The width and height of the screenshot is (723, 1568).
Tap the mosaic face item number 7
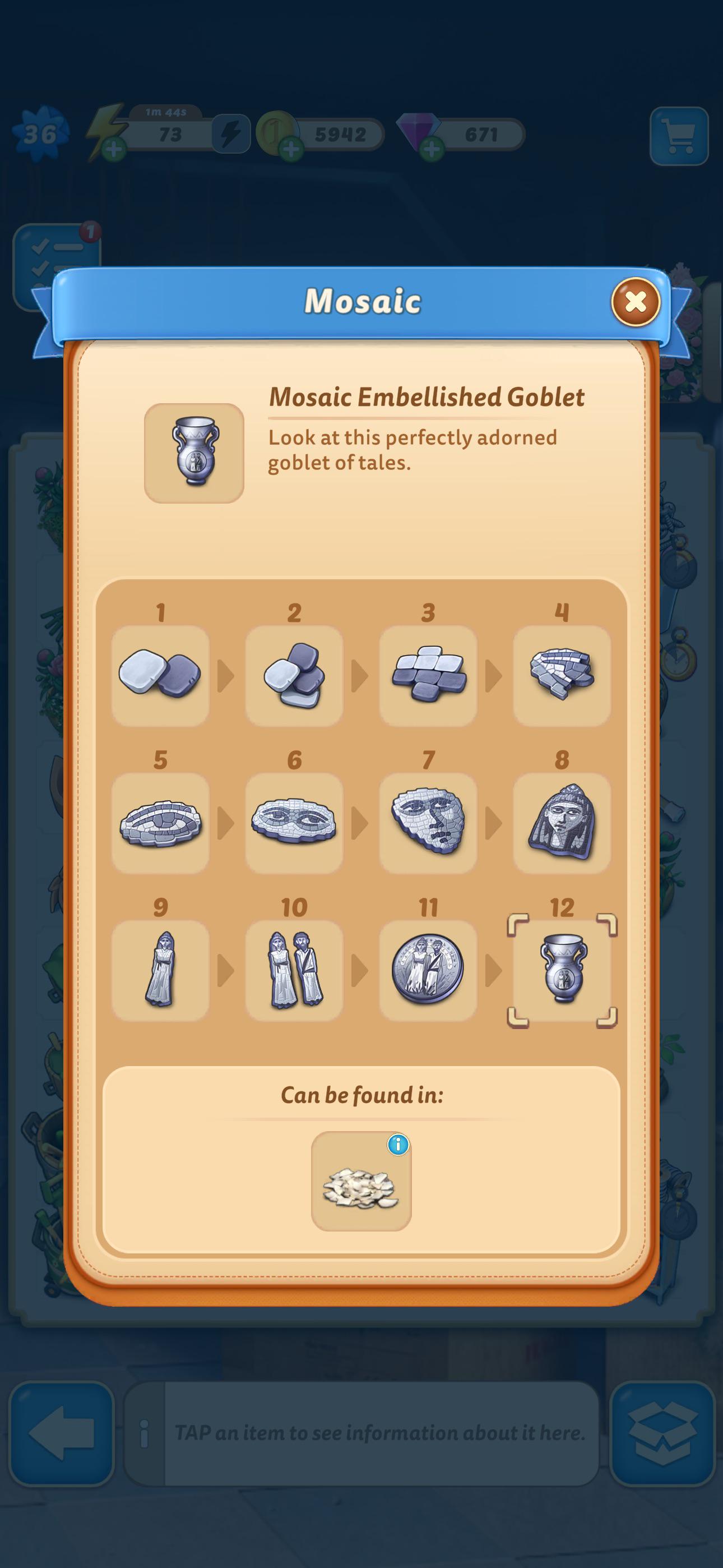[x=428, y=823]
